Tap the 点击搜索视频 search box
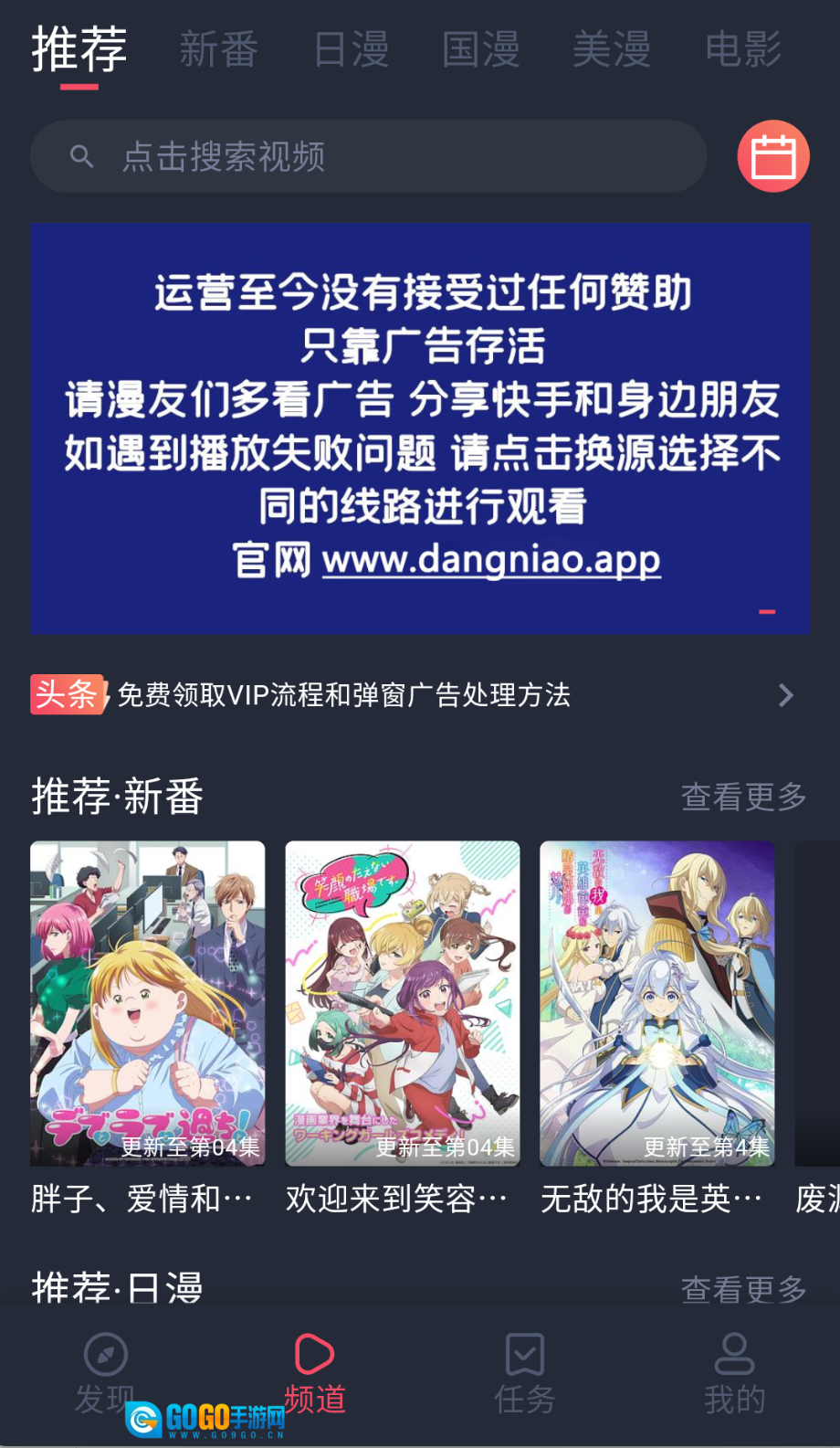 coord(368,156)
